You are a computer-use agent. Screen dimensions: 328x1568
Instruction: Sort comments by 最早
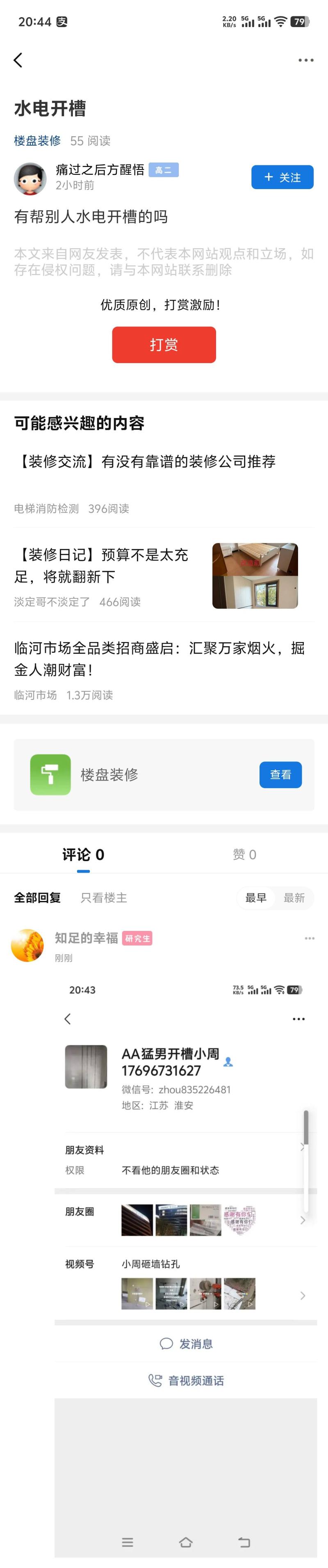coord(255,898)
